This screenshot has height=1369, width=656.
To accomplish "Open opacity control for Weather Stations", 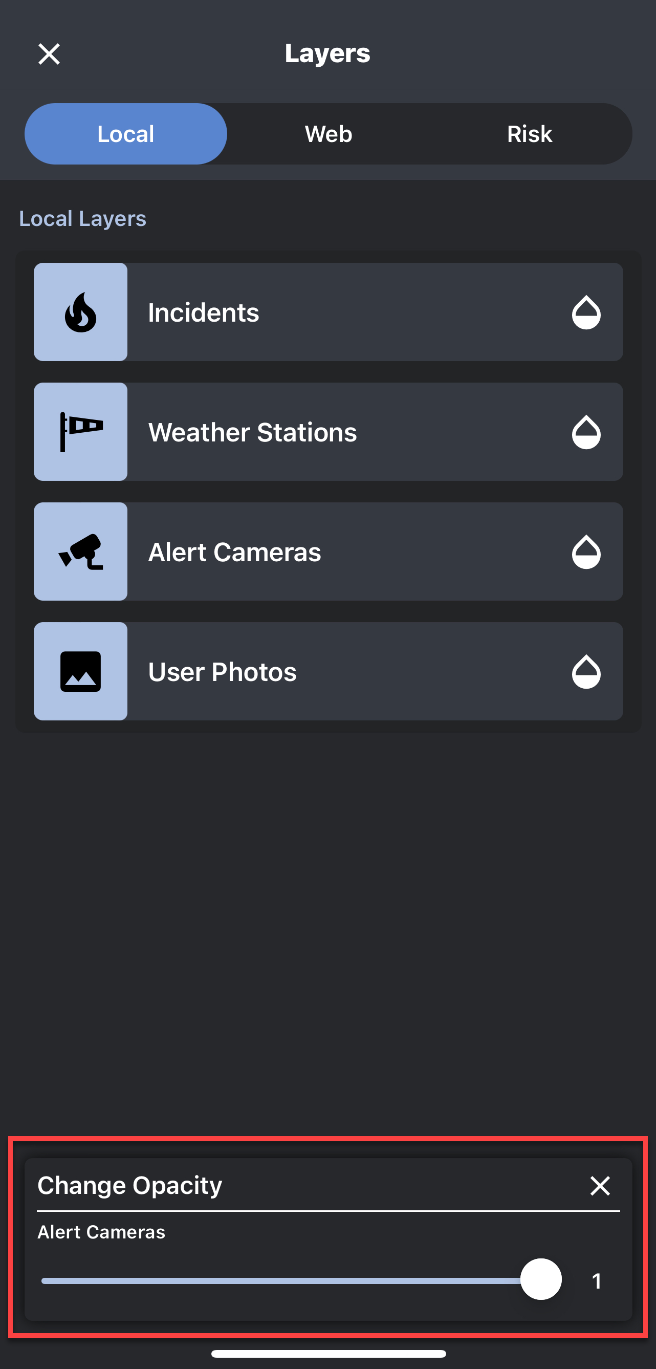I will pyautogui.click(x=586, y=433).
